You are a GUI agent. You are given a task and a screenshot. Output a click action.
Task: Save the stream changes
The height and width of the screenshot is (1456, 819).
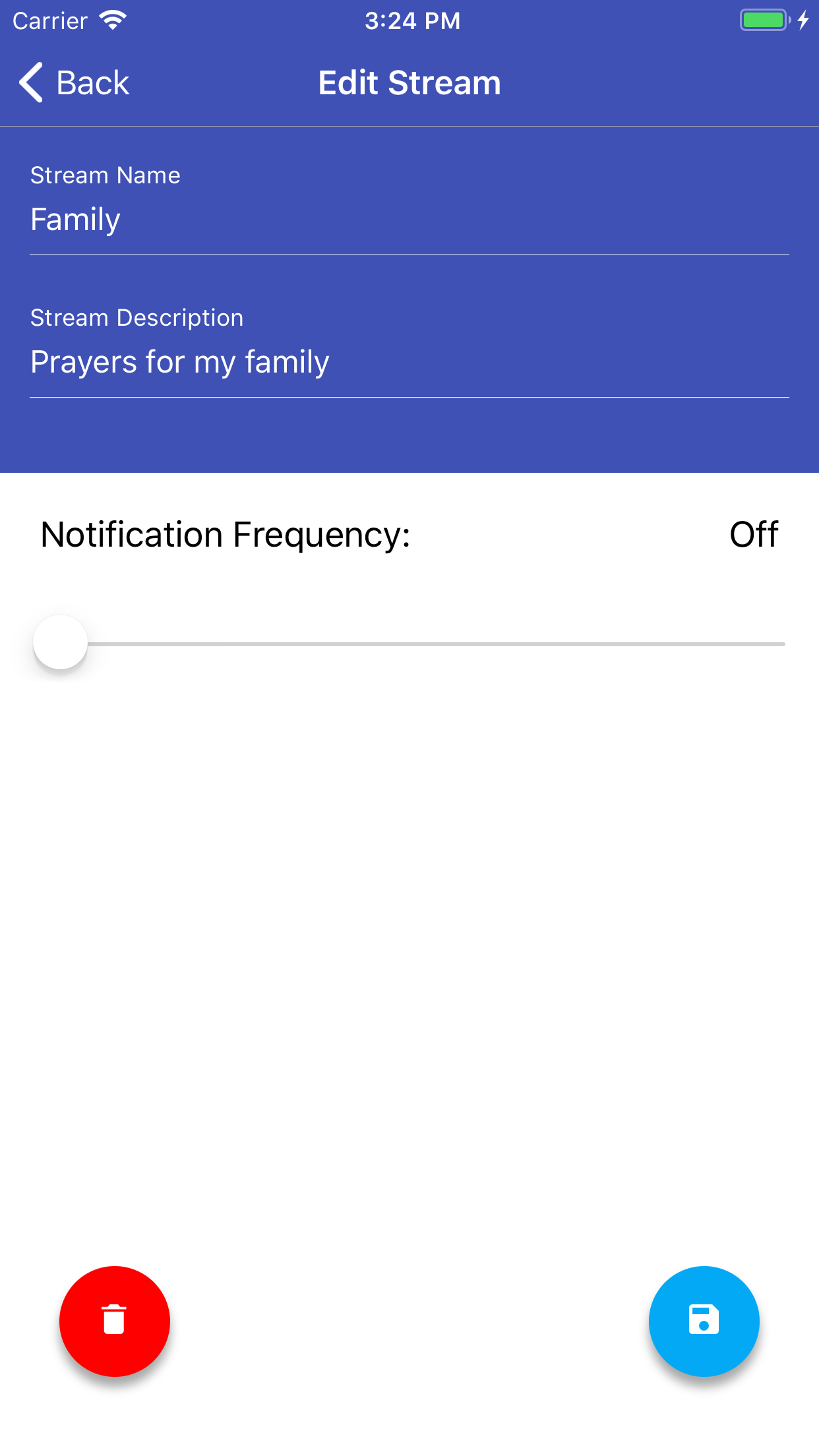click(x=704, y=1321)
